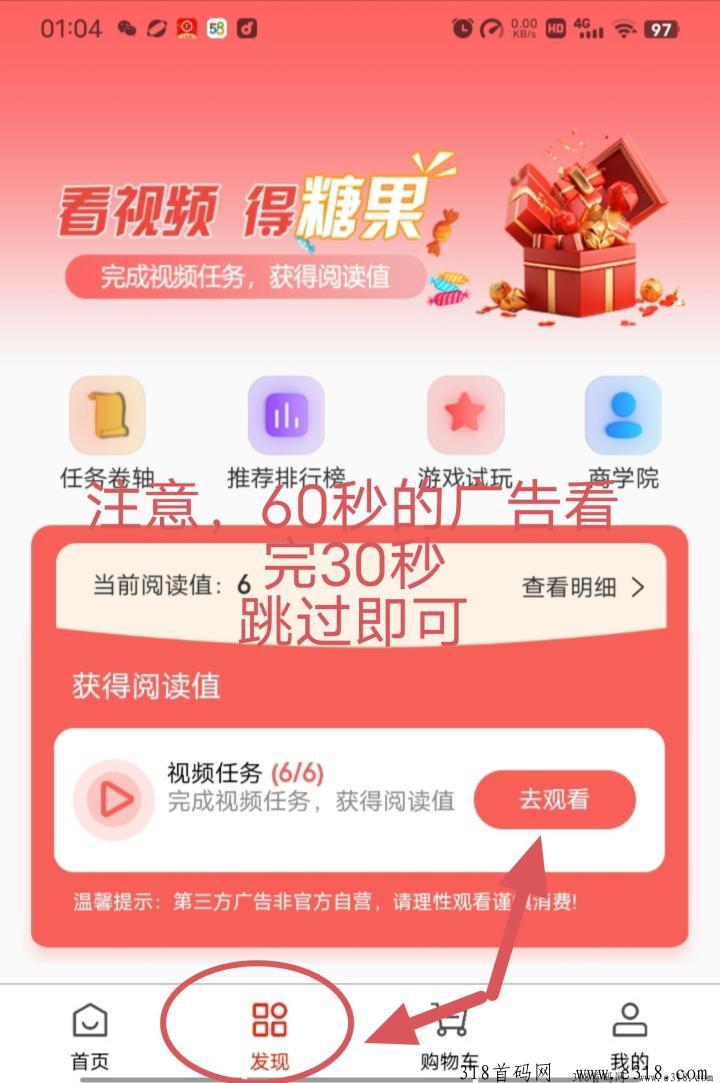View 查看明细 reading value details

582,587
